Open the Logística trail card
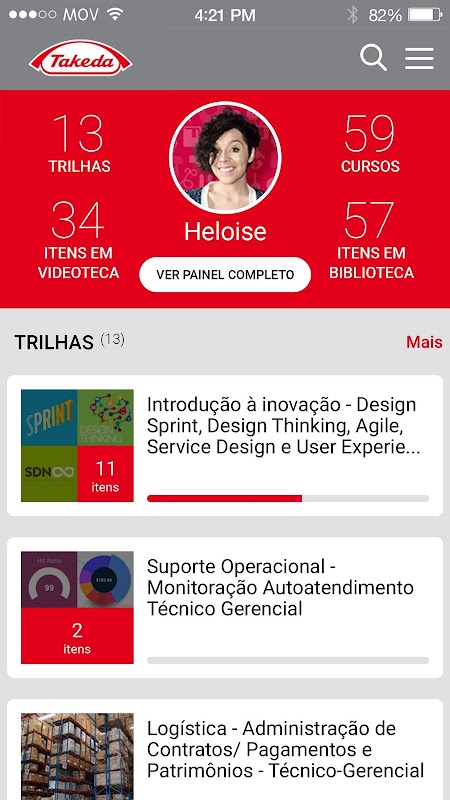 click(225, 749)
